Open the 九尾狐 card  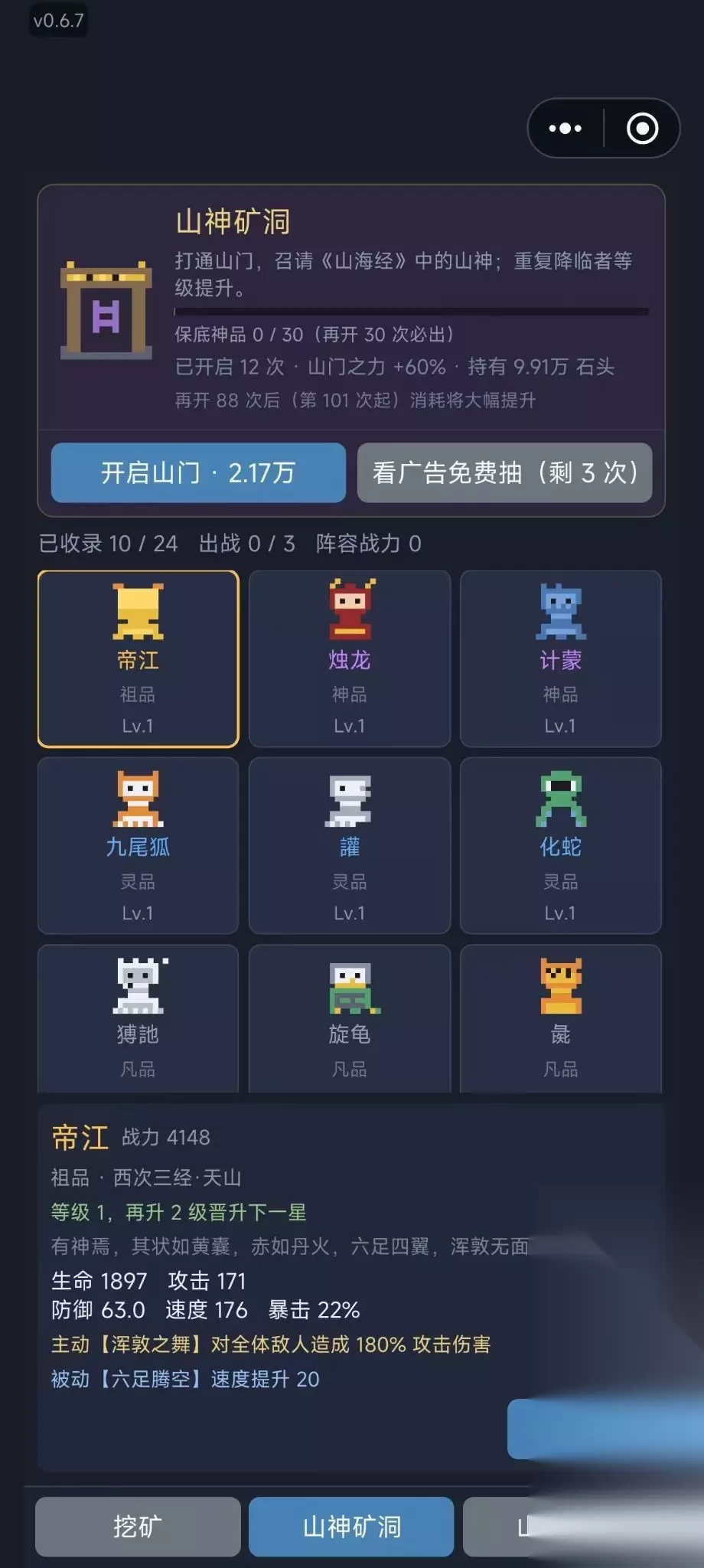click(139, 845)
